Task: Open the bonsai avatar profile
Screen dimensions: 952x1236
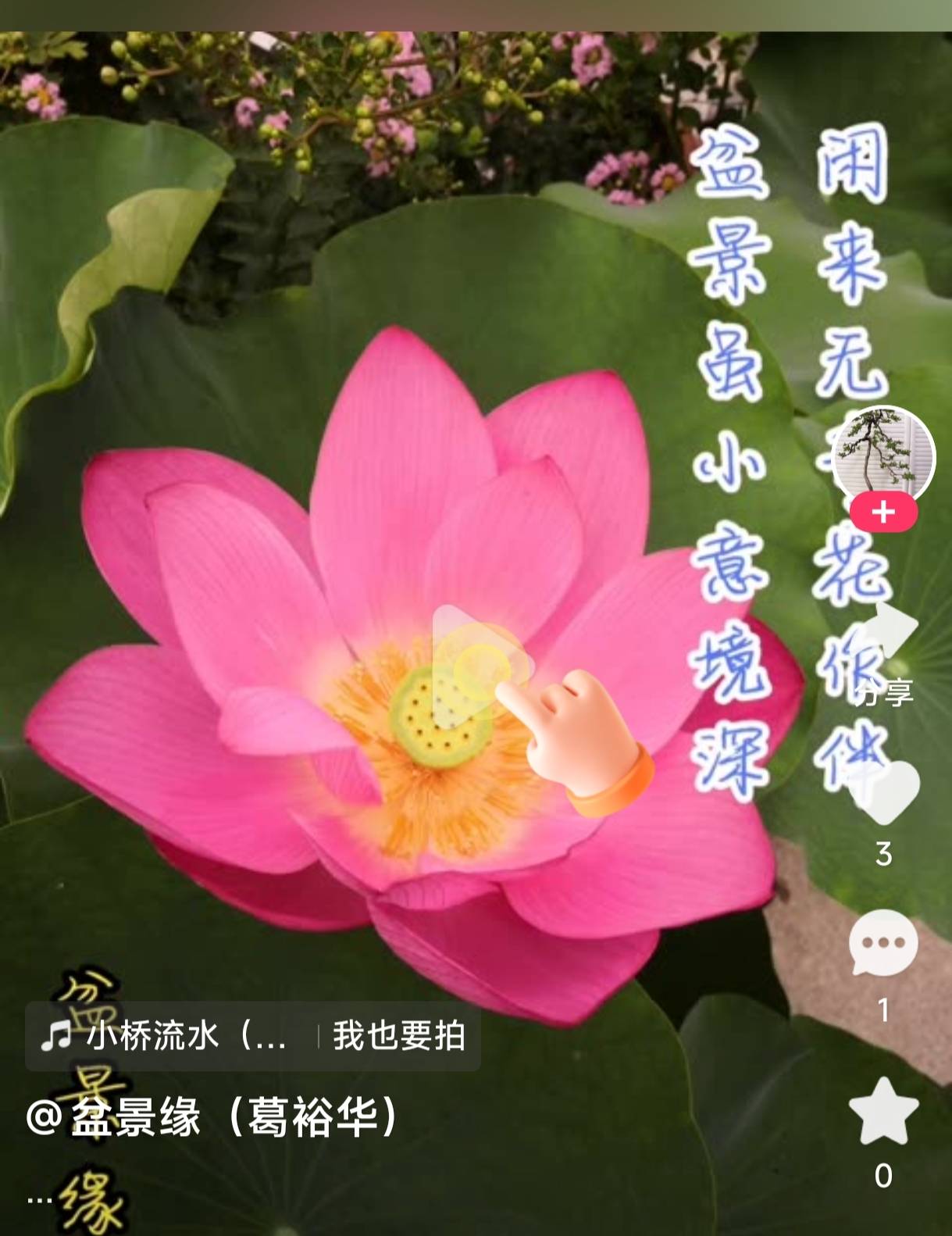Action: (883, 453)
